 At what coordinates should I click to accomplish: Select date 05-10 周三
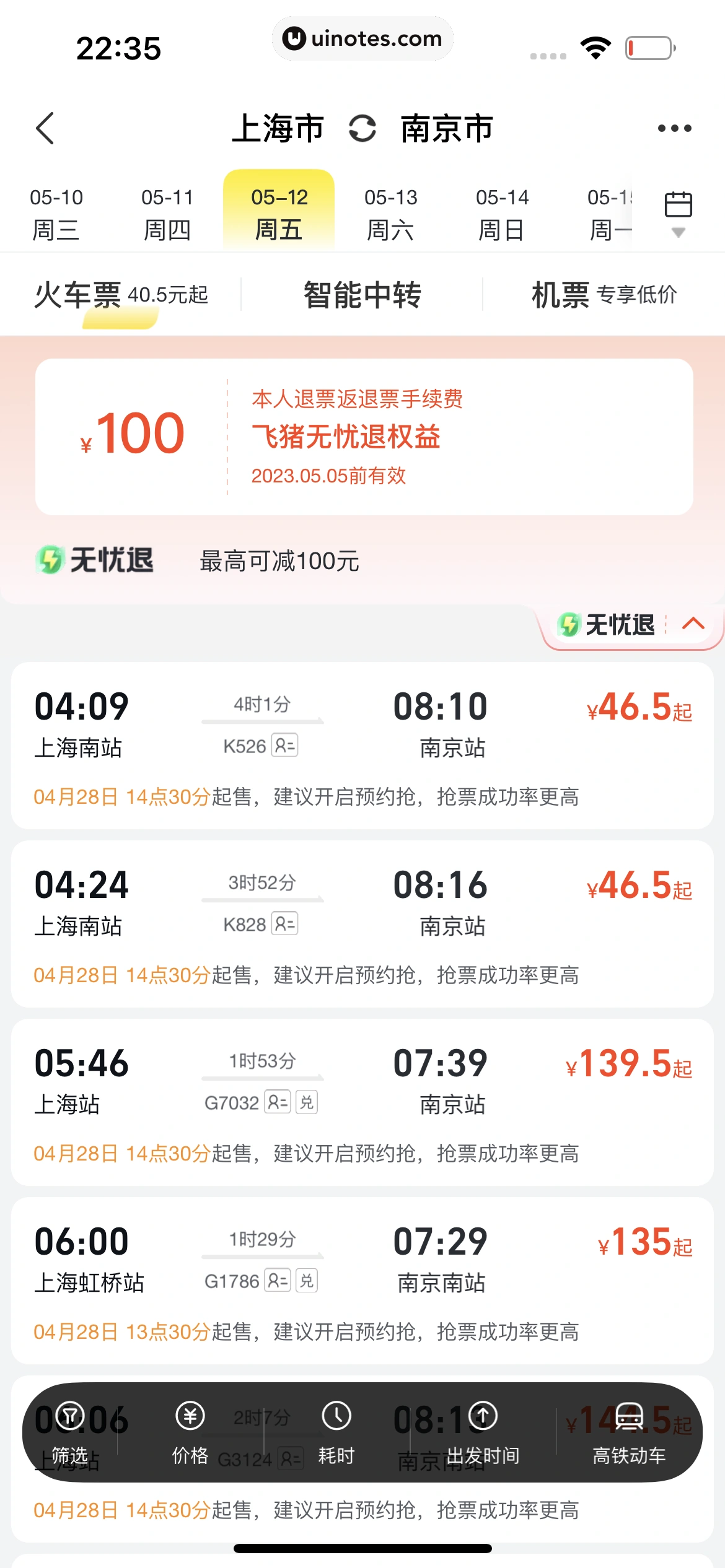tap(56, 214)
